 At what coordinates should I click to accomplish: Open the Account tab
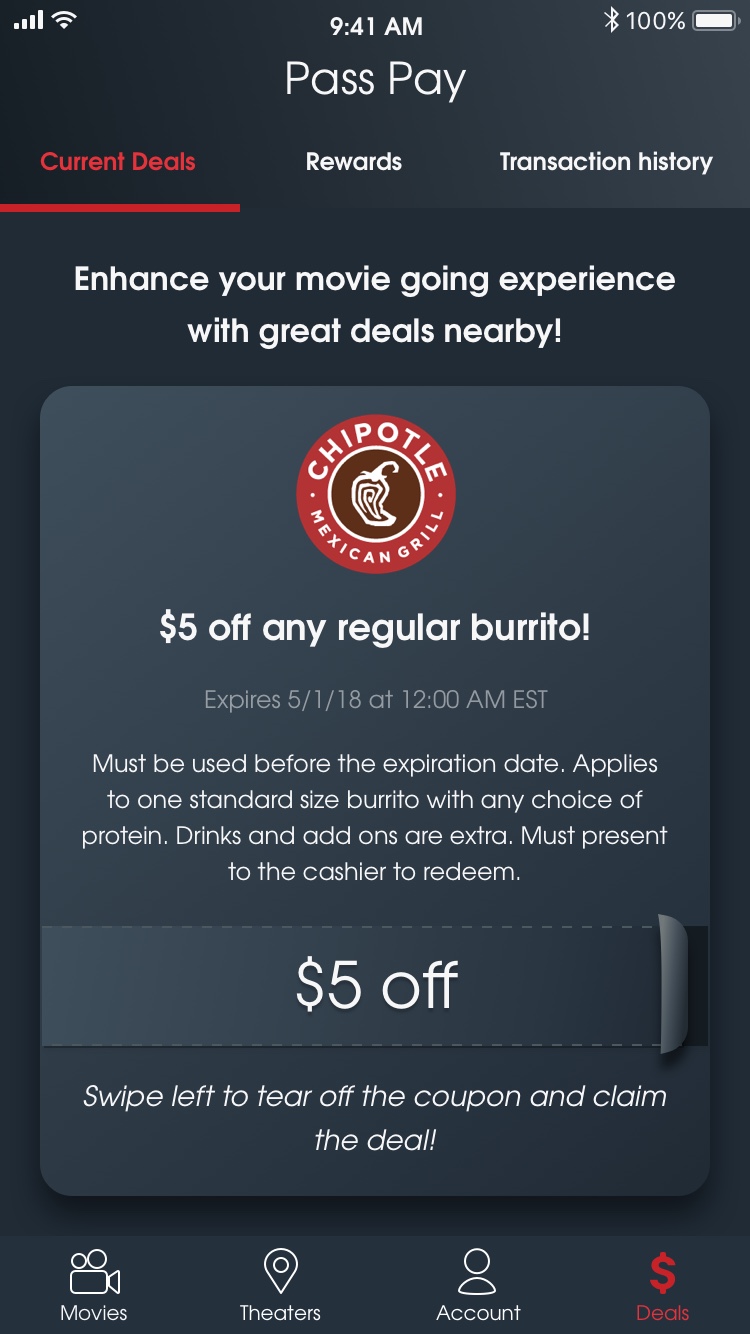click(478, 1285)
